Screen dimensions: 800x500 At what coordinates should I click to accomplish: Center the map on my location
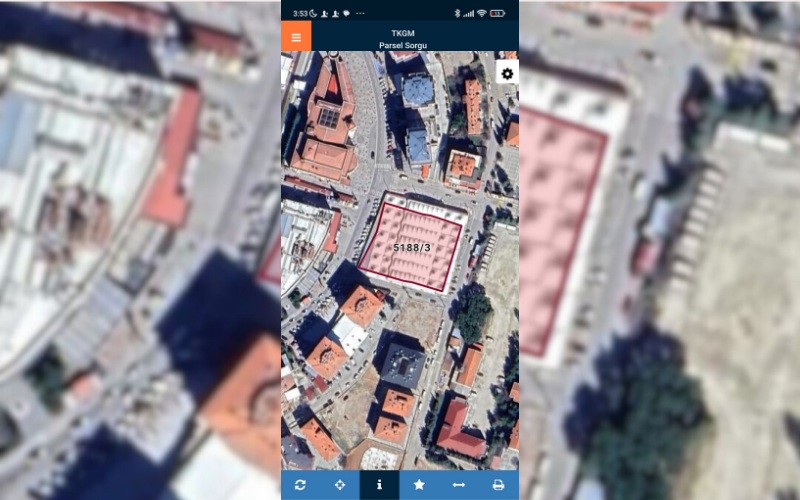pyautogui.click(x=340, y=485)
